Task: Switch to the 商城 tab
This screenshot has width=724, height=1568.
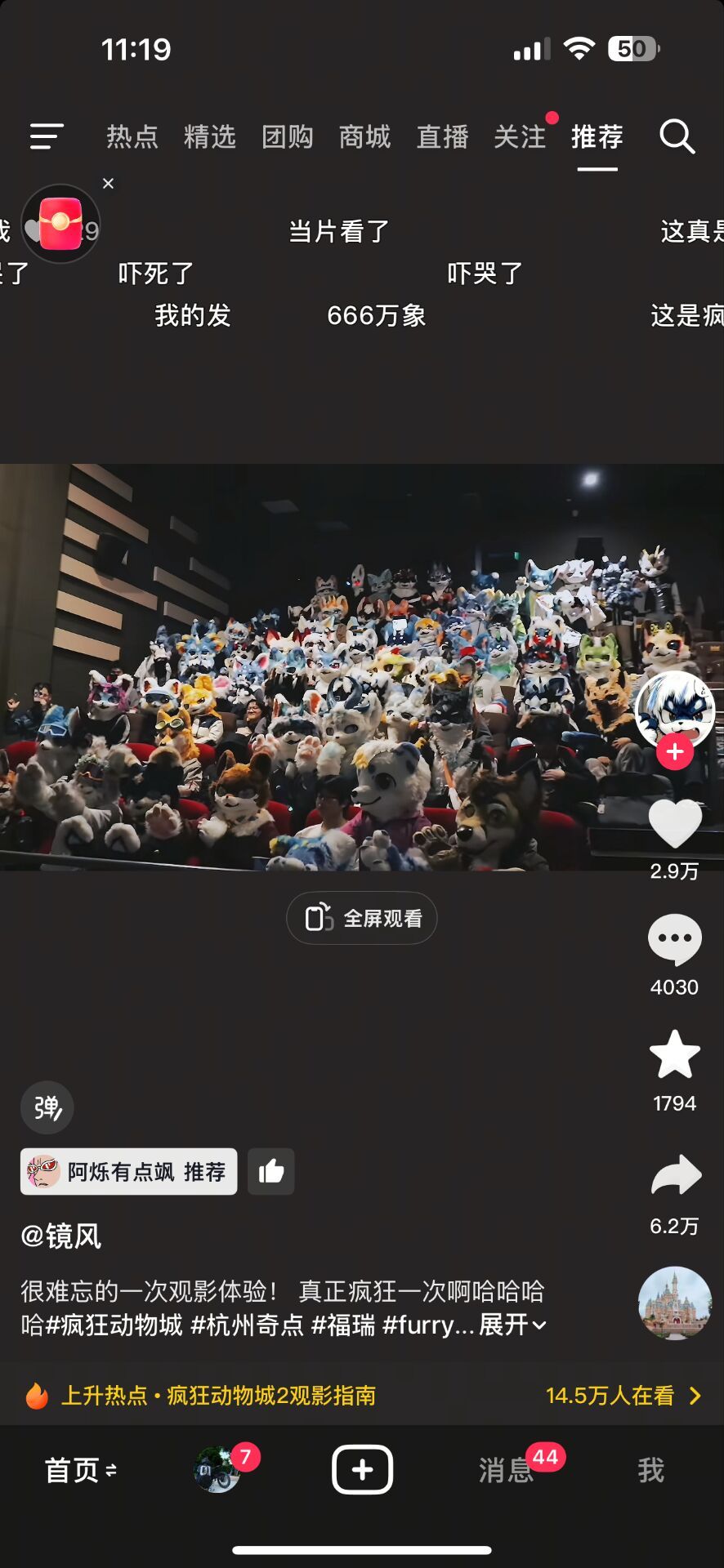Action: pos(365,136)
